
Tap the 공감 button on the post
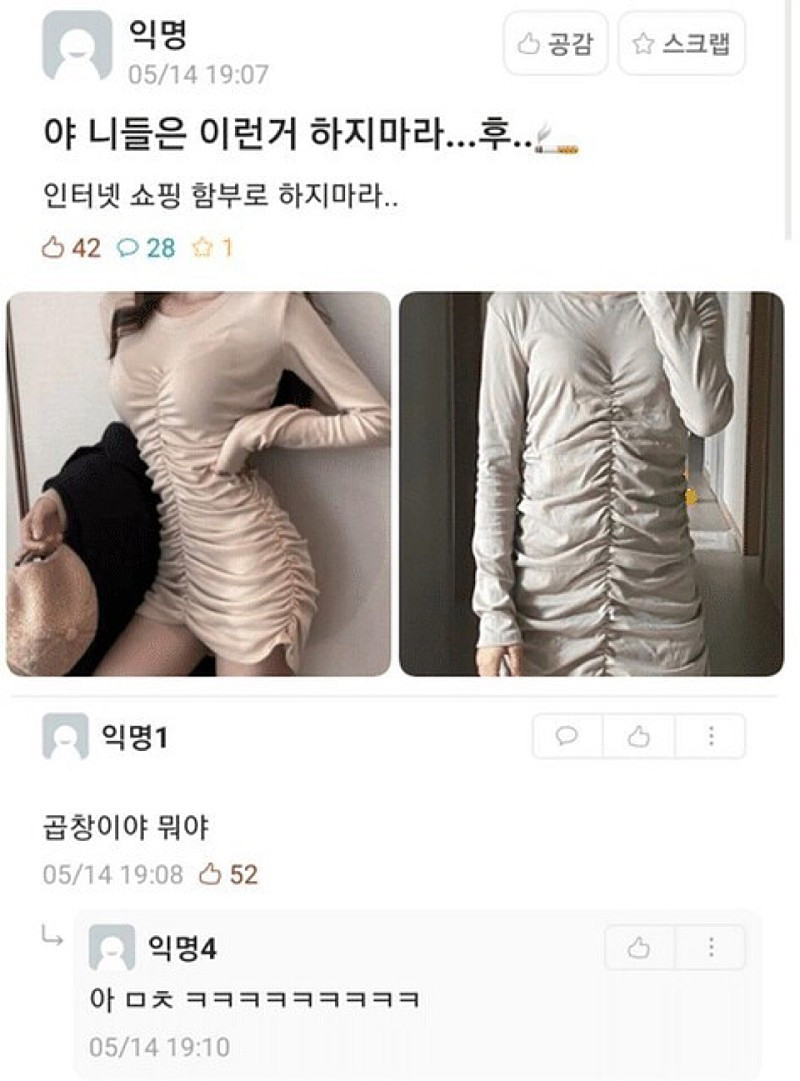pos(555,43)
